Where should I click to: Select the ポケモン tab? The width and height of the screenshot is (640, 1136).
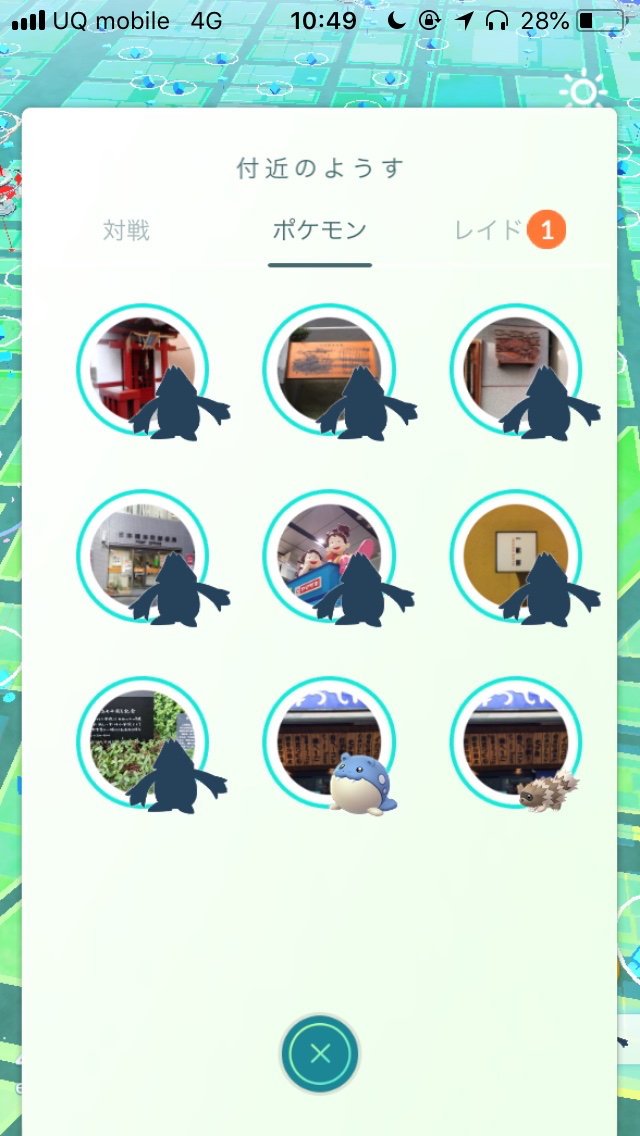(320, 230)
